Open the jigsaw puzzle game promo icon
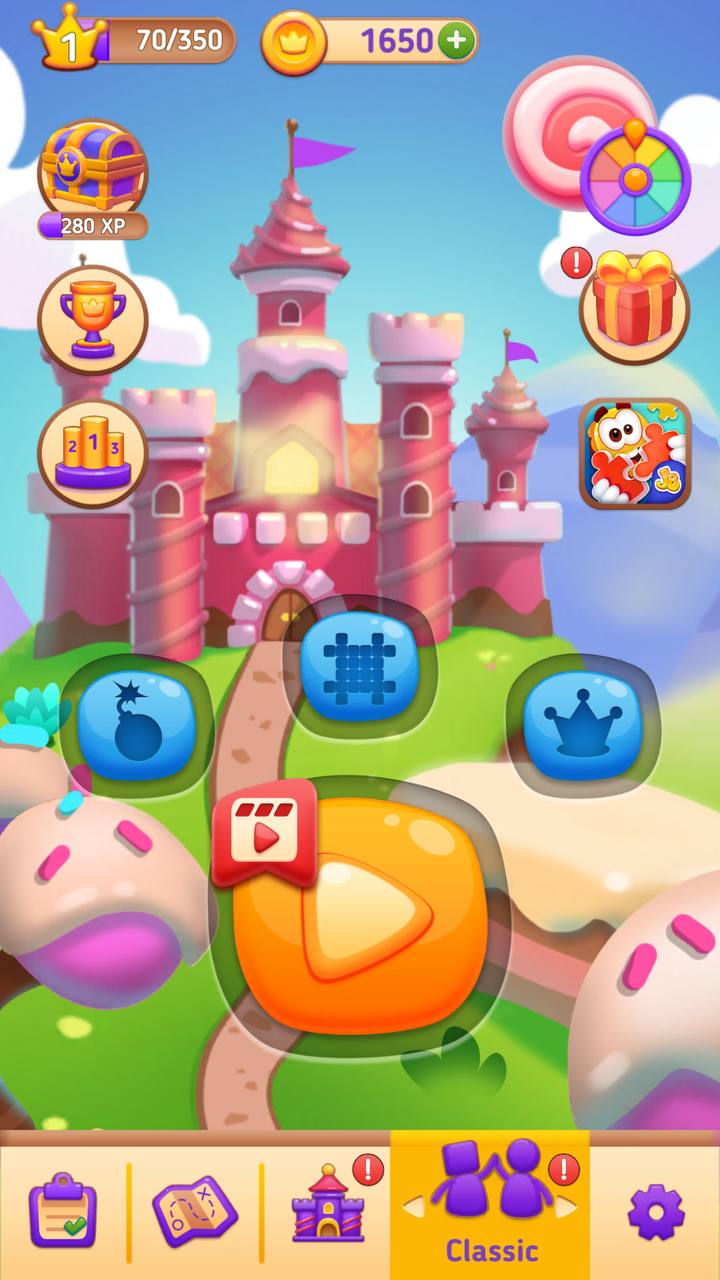 635,454
